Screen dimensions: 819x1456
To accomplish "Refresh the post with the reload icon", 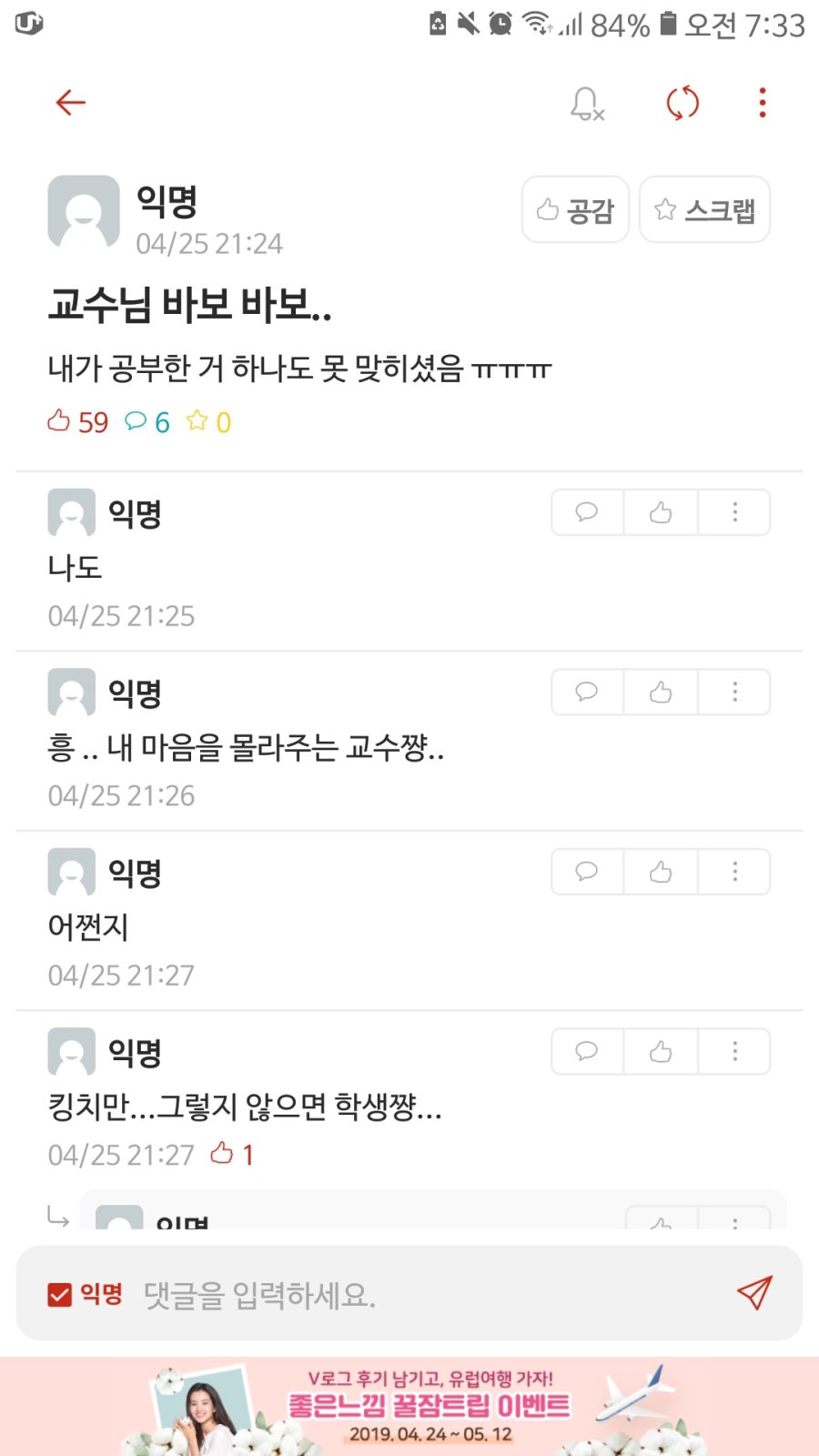I will point(682,103).
